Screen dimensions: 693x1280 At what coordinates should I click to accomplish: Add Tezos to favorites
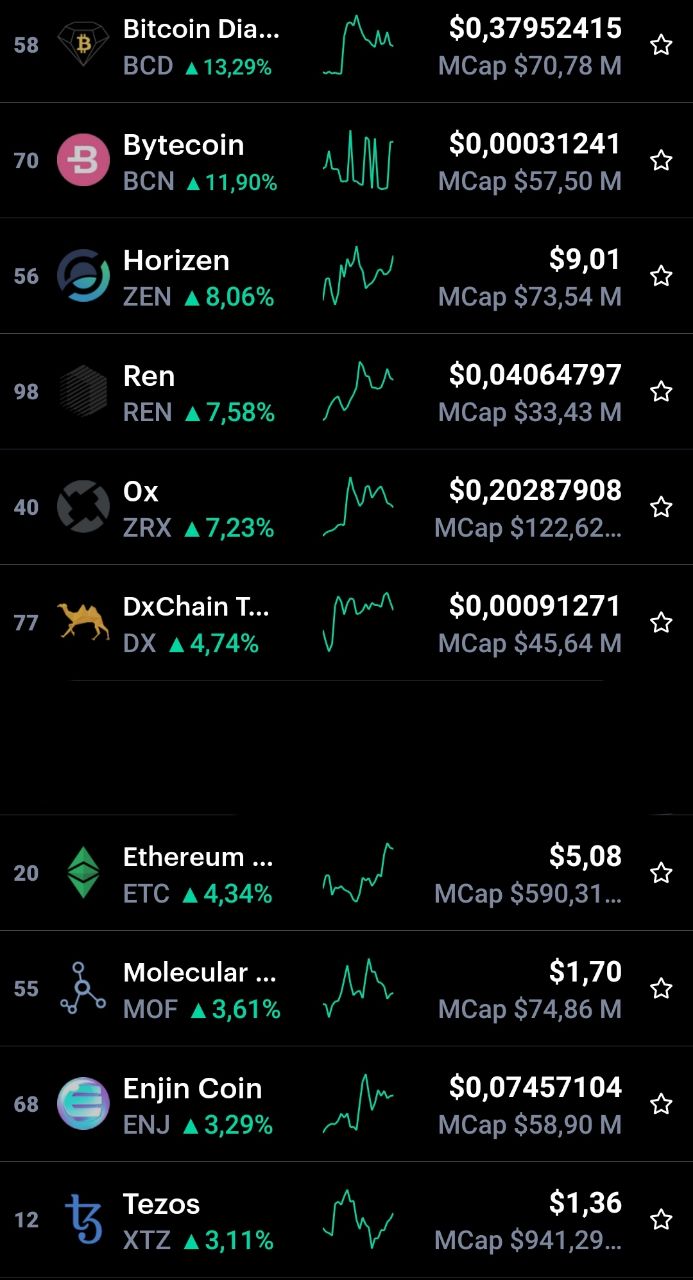pos(661,1219)
